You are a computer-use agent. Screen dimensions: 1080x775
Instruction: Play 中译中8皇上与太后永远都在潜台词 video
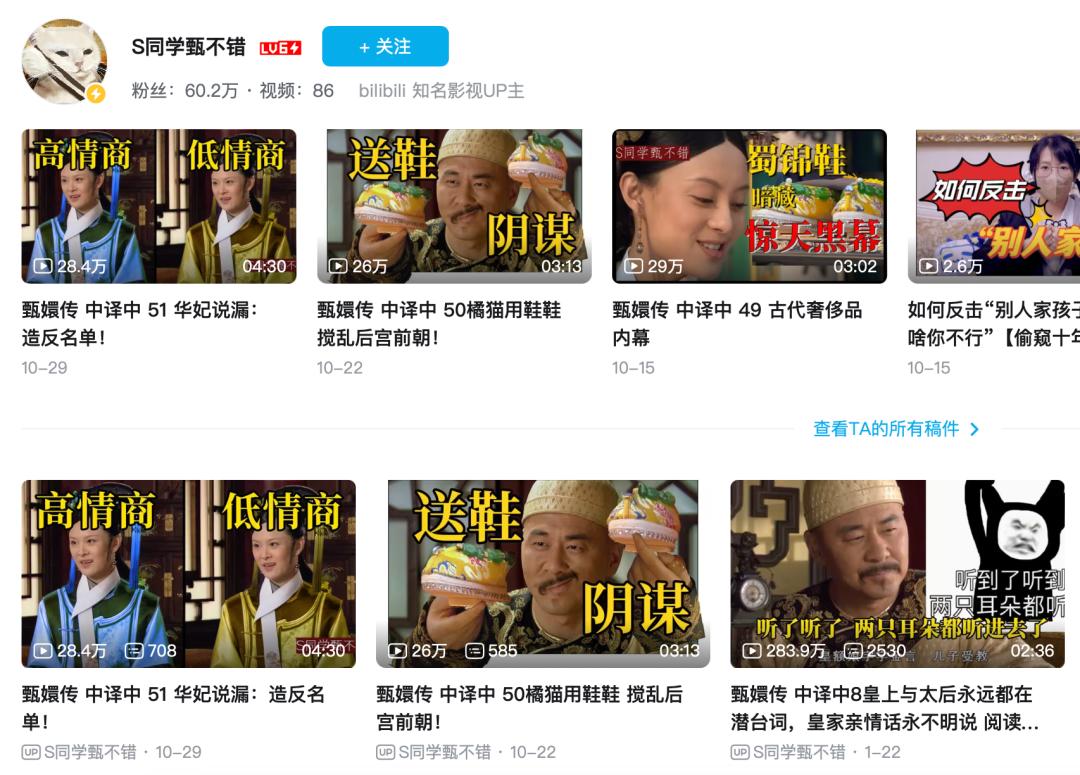click(x=896, y=573)
